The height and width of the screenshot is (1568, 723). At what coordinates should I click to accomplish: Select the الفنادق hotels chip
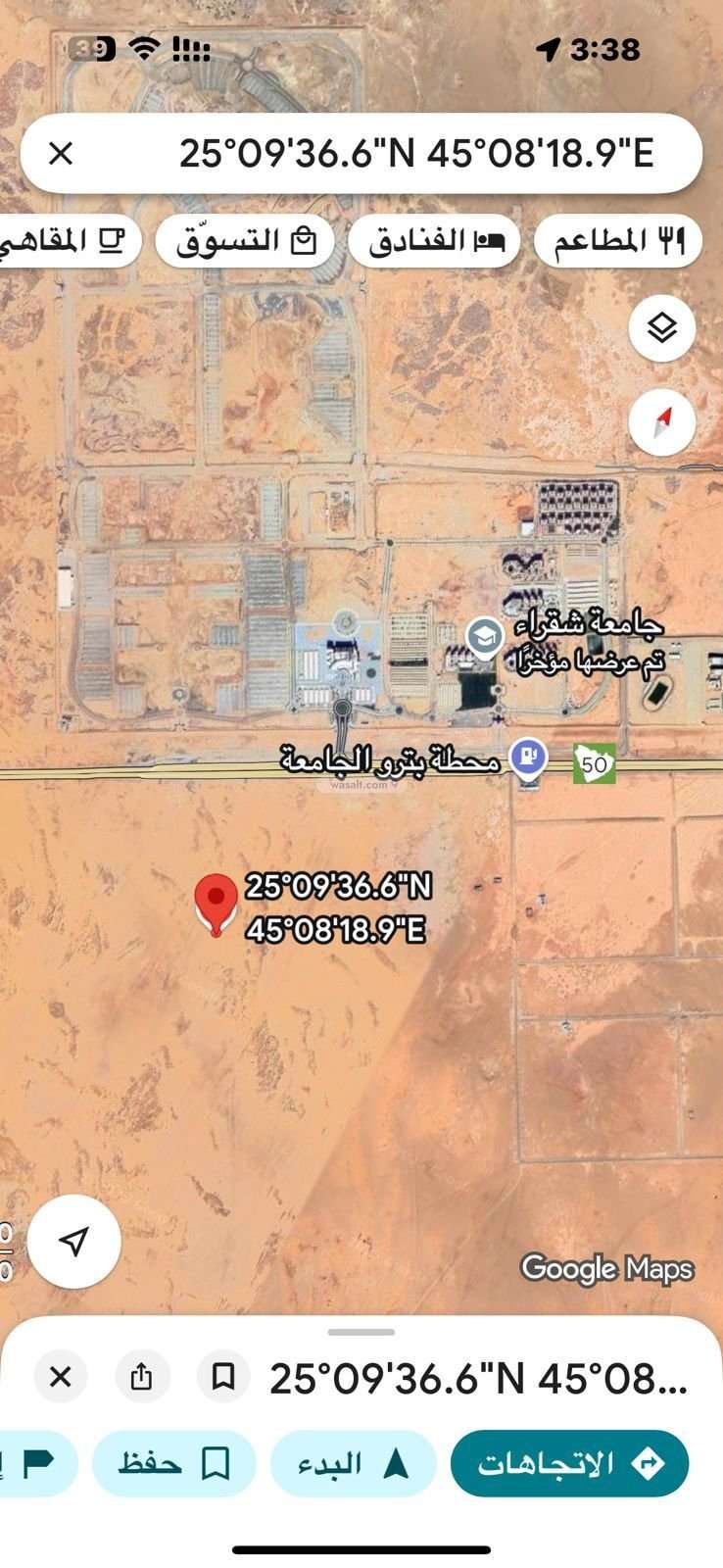434,241
